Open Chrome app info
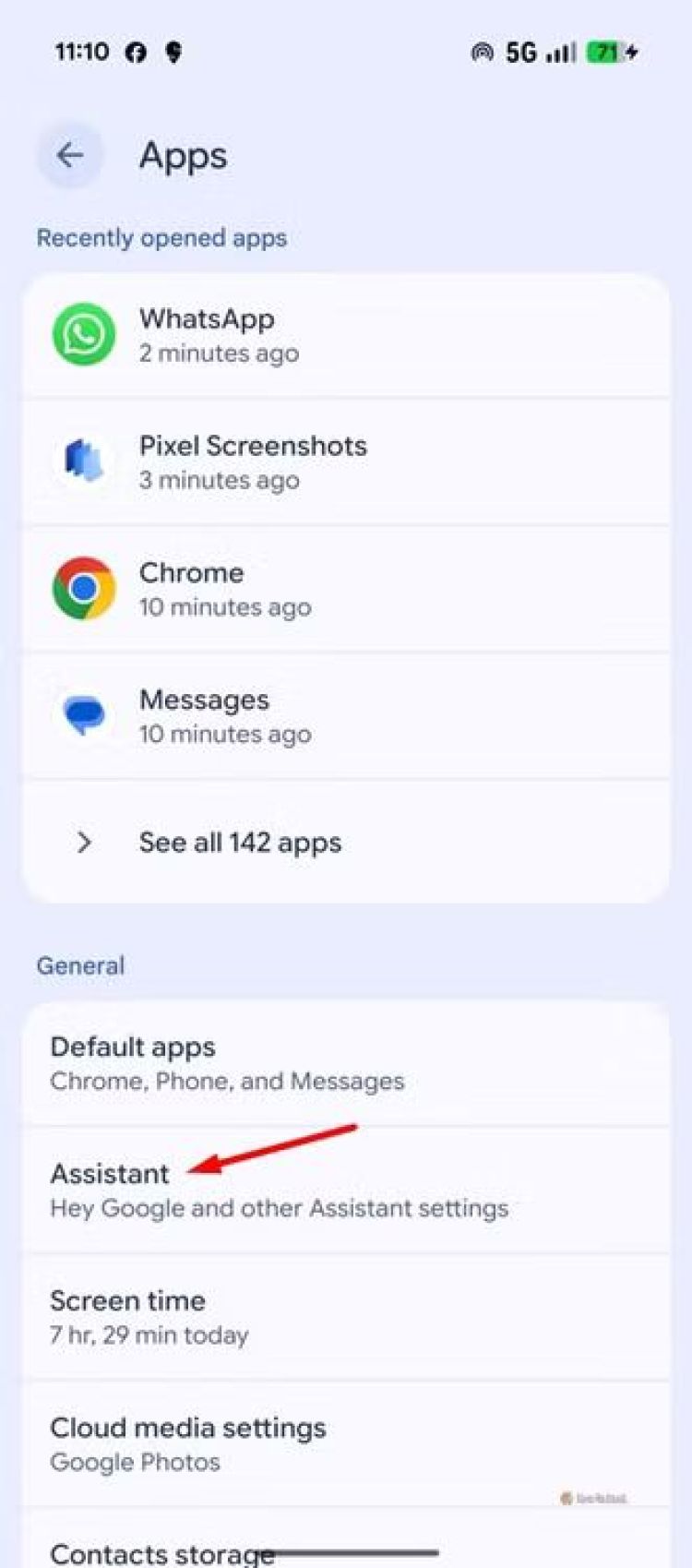Screen dimensions: 692x1568 [346, 589]
